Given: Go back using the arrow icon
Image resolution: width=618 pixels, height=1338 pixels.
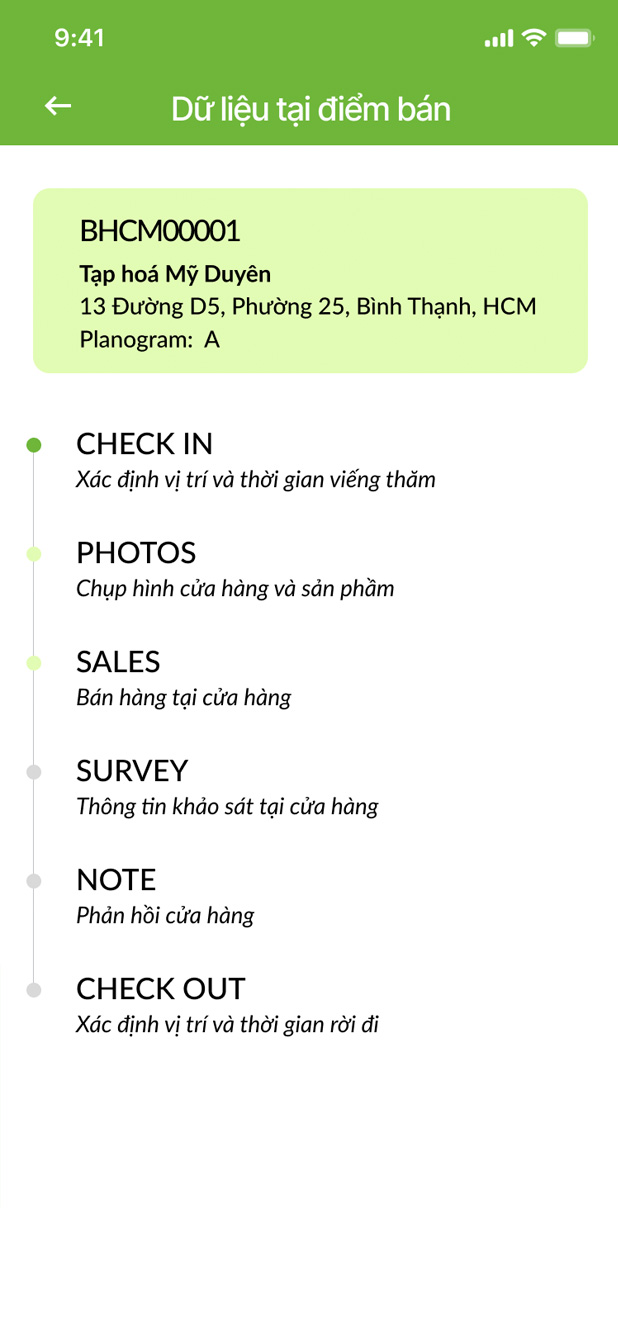Looking at the screenshot, I should [58, 106].
